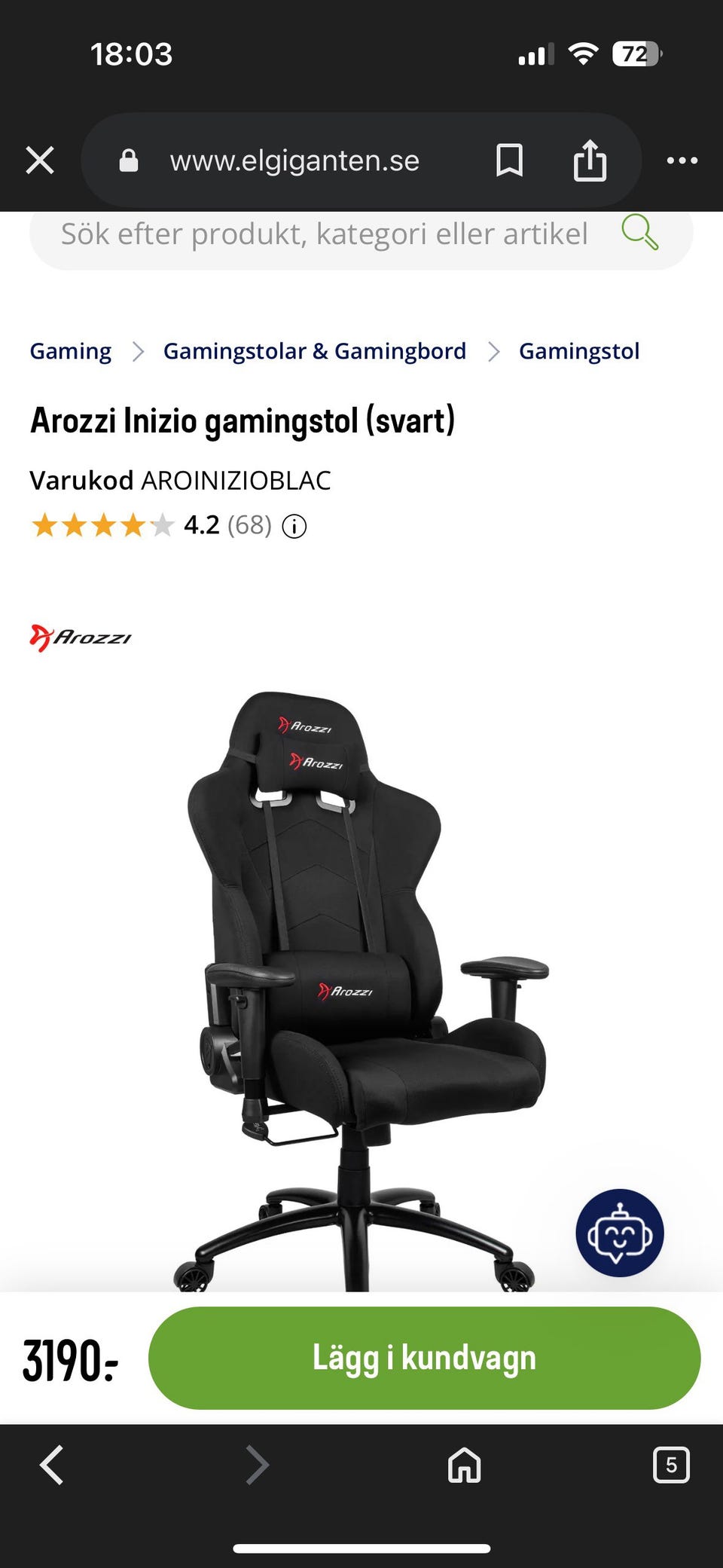
Task: Share this page
Action: click(590, 160)
